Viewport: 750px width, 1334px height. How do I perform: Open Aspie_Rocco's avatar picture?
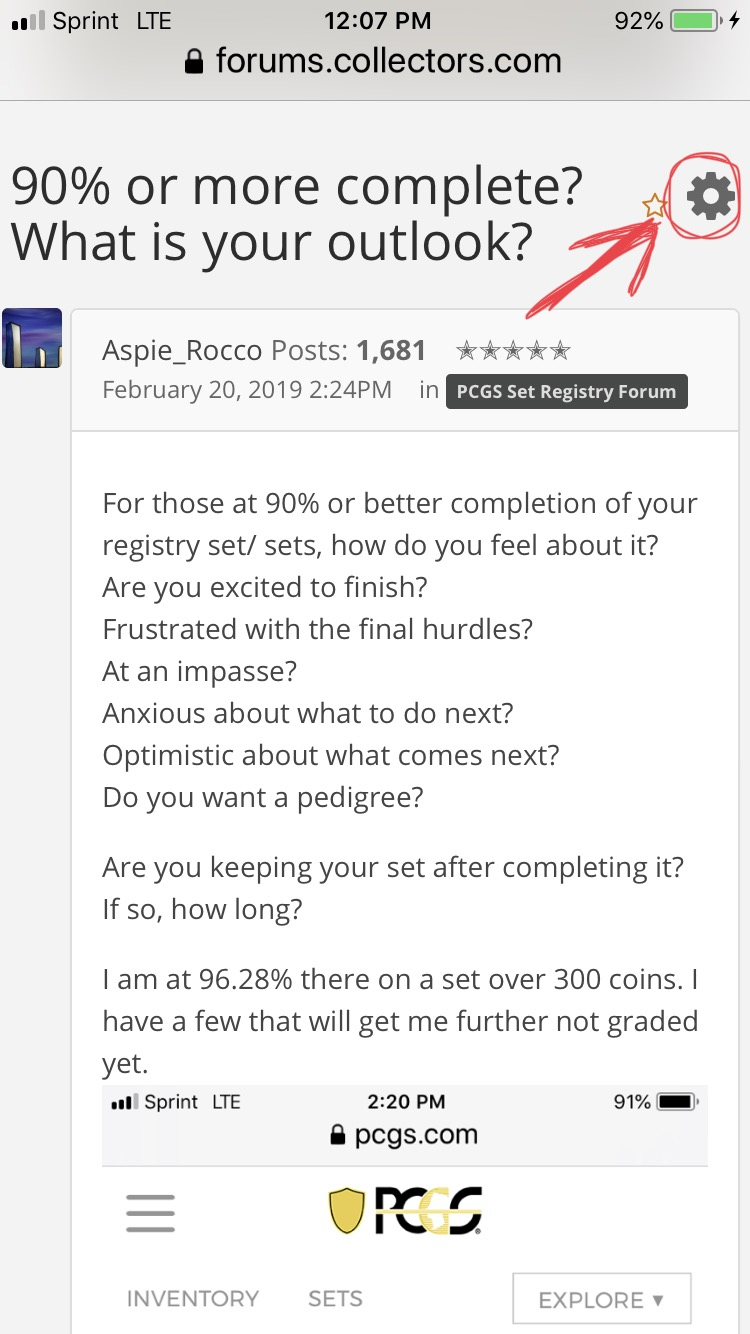click(x=32, y=338)
